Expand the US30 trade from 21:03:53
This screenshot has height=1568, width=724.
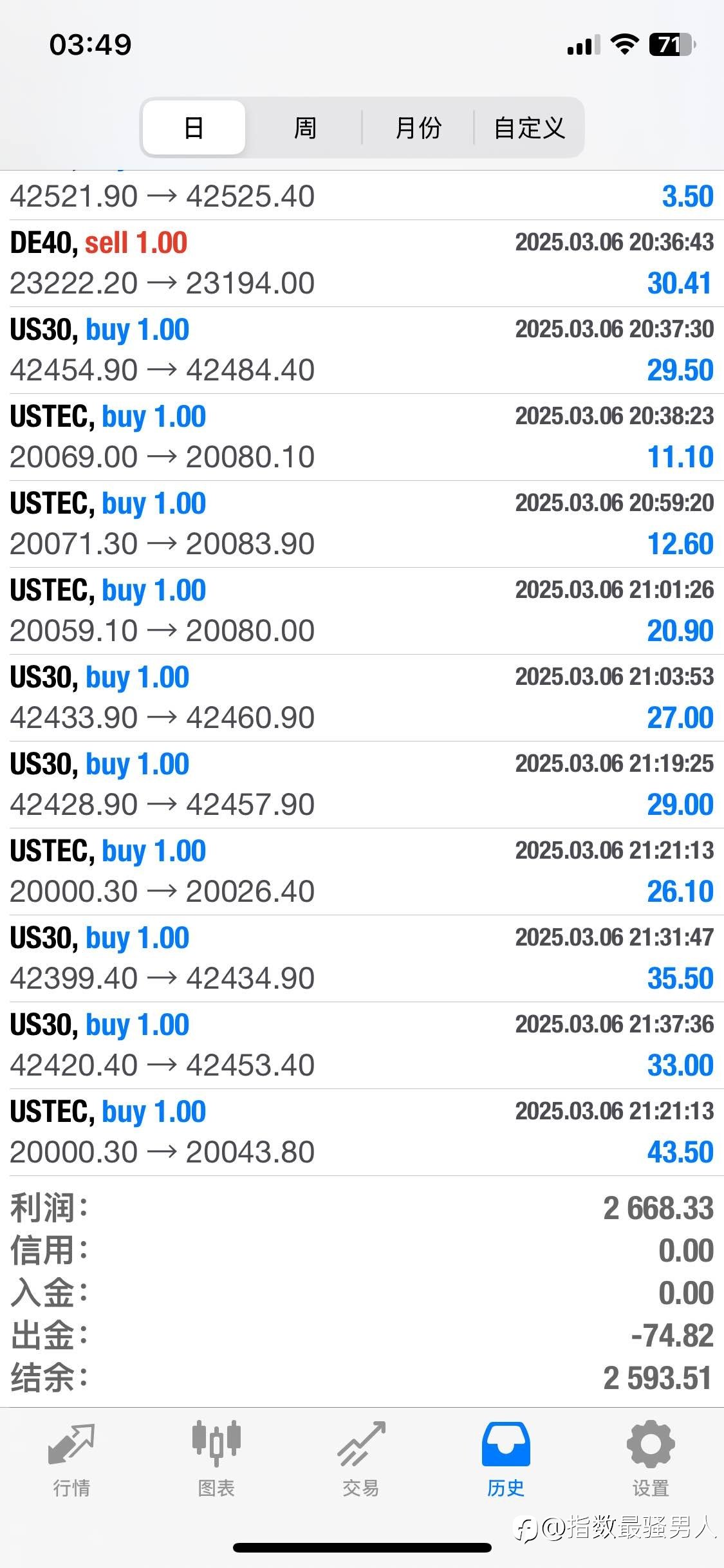pyautogui.click(x=362, y=698)
